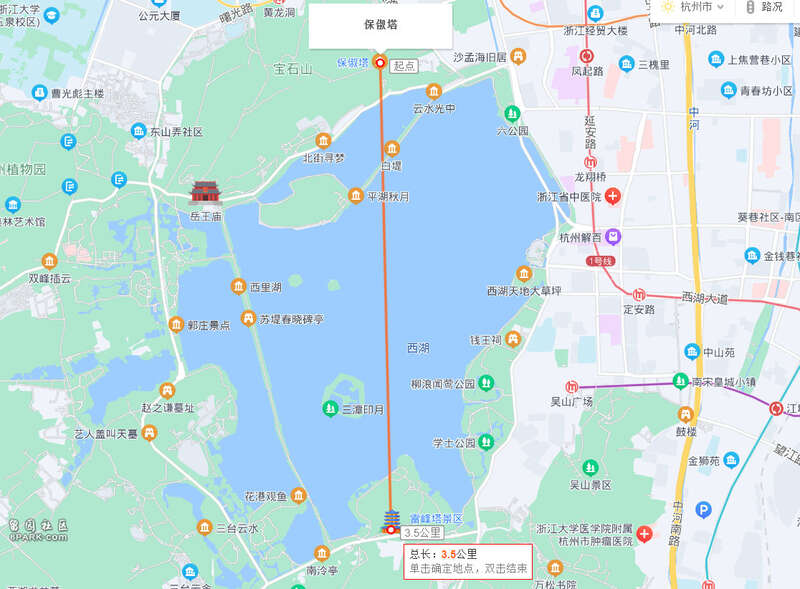Select the 保俶塔 start point marker

pos(380,63)
